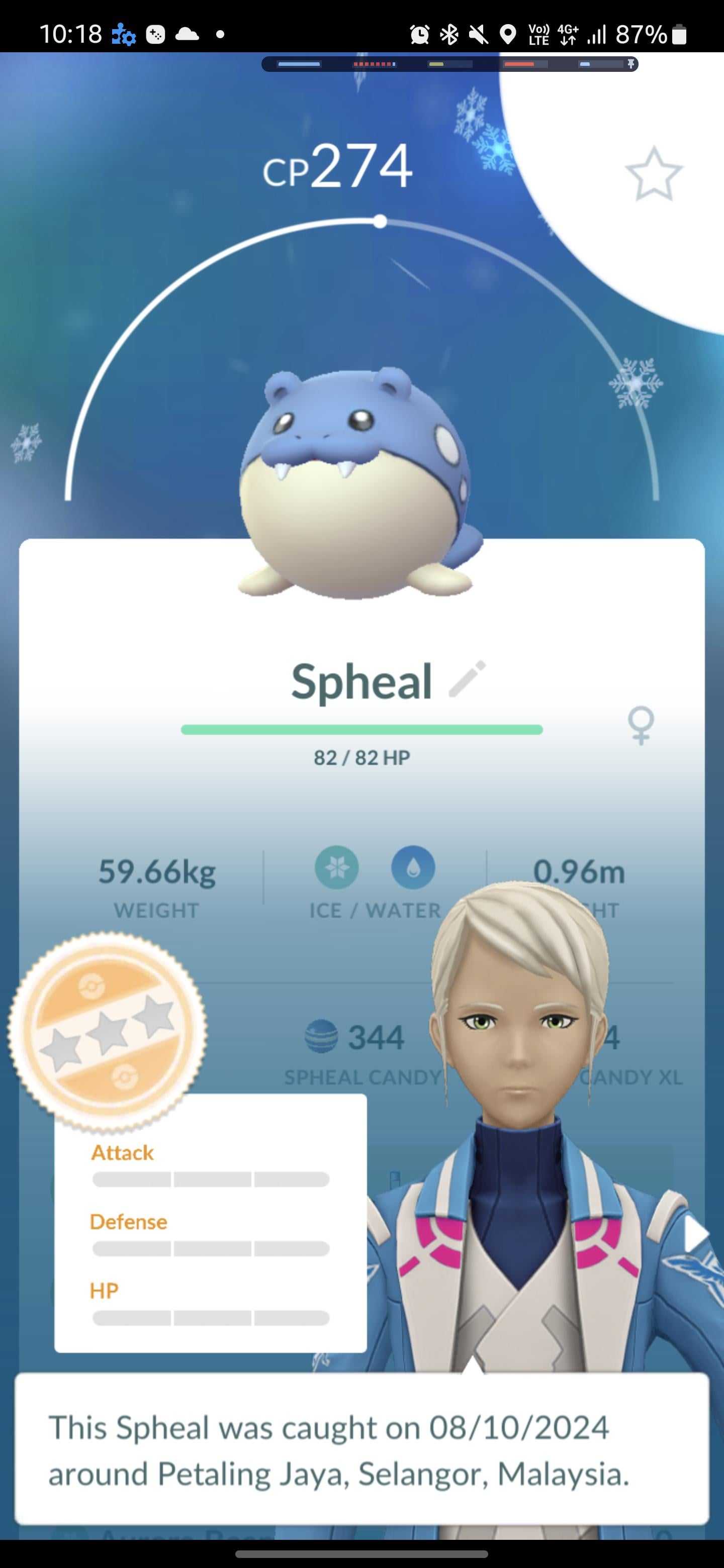This screenshot has width=724, height=1568.
Task: Edit Spheal's nickname with the pencil icon
Action: click(467, 678)
